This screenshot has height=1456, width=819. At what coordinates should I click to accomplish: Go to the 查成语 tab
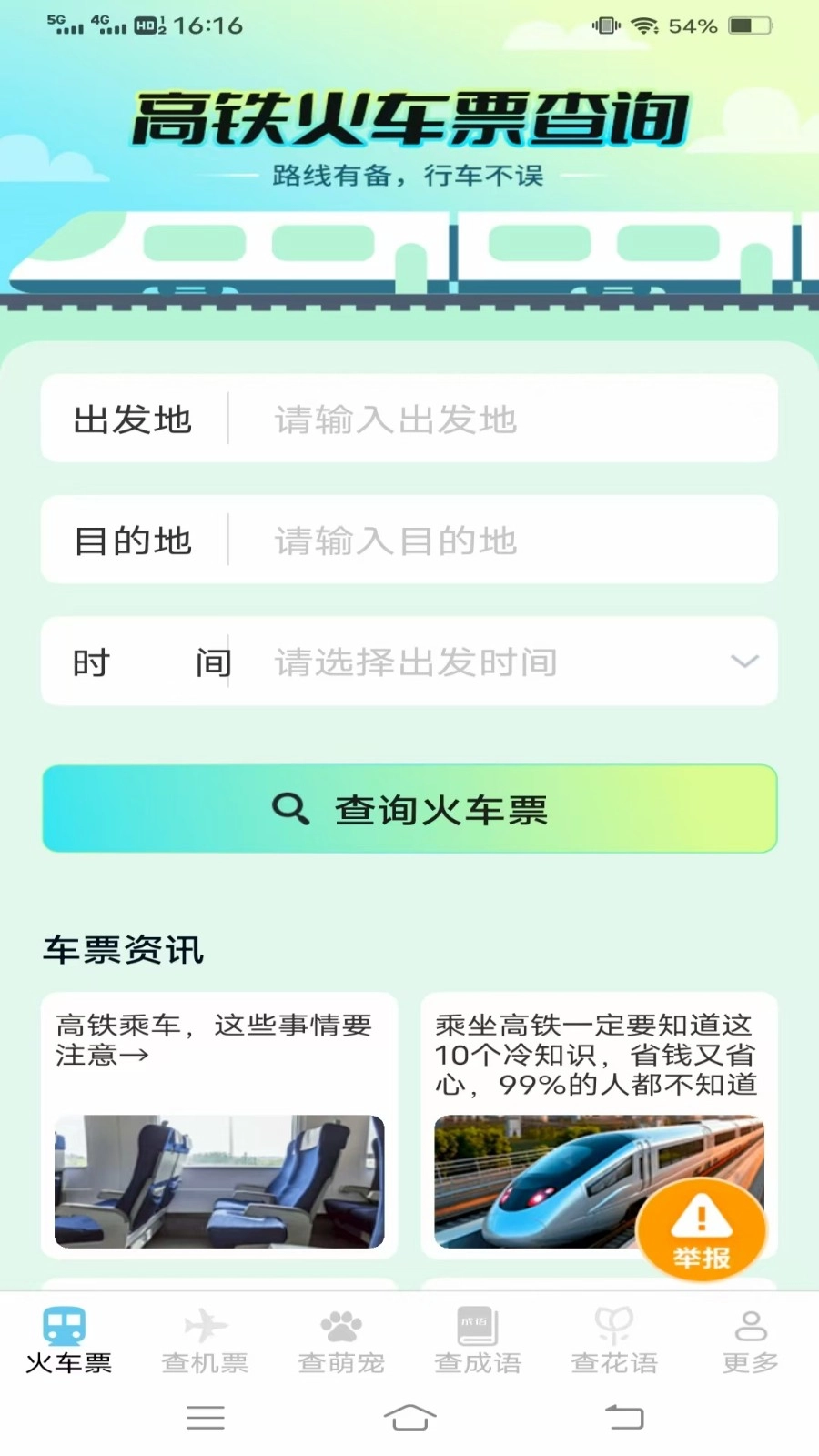tap(478, 1340)
